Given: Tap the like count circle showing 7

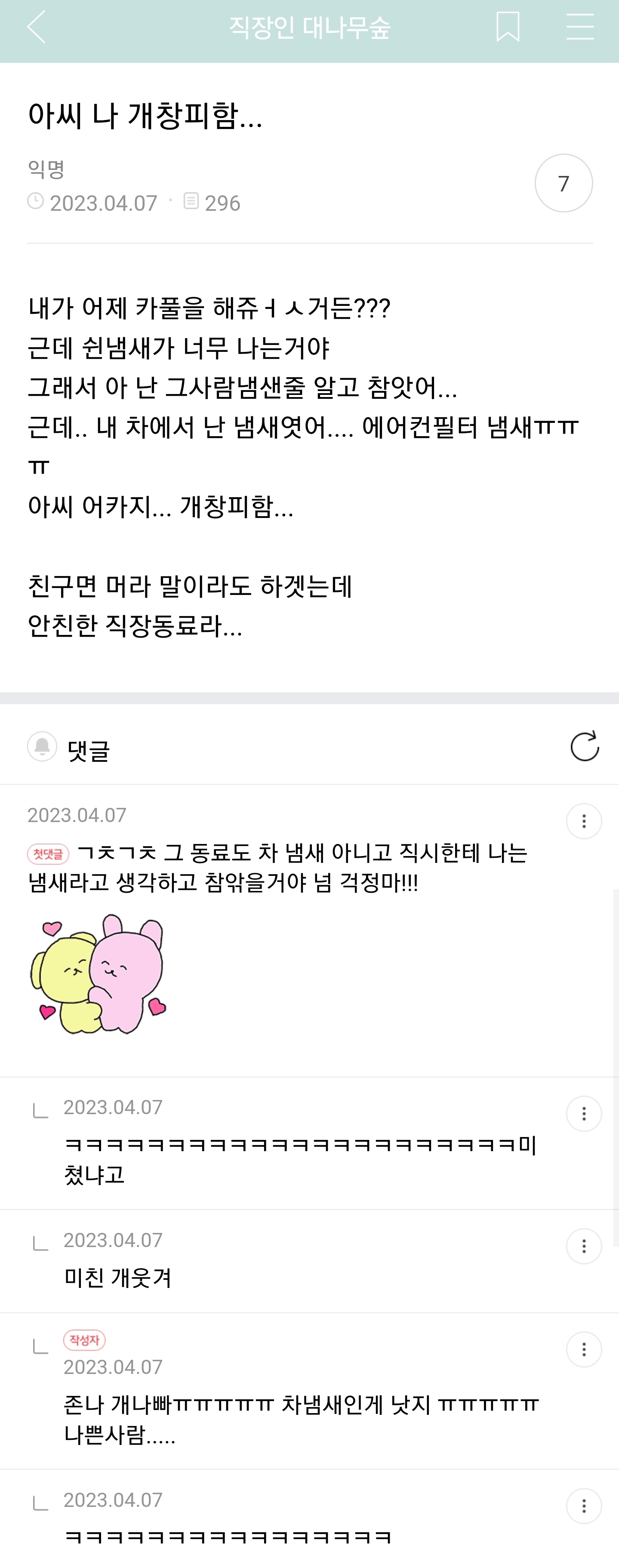Looking at the screenshot, I should point(564,183).
